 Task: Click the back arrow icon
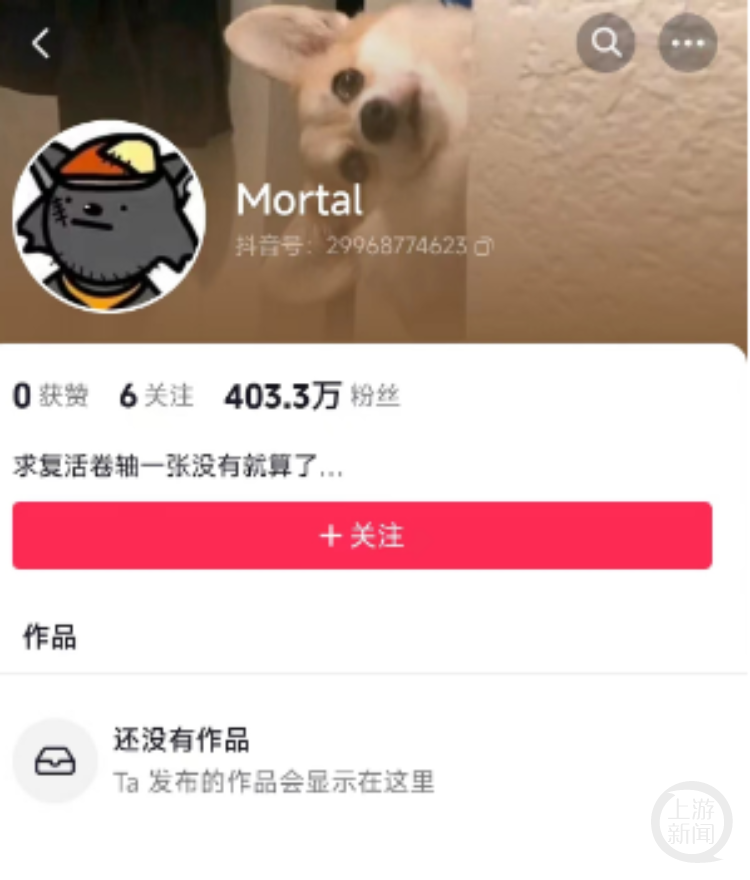pyautogui.click(x=40, y=43)
